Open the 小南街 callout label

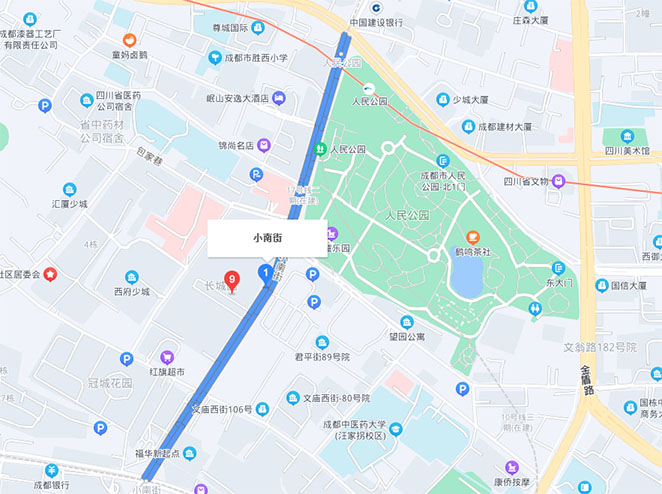point(267,239)
